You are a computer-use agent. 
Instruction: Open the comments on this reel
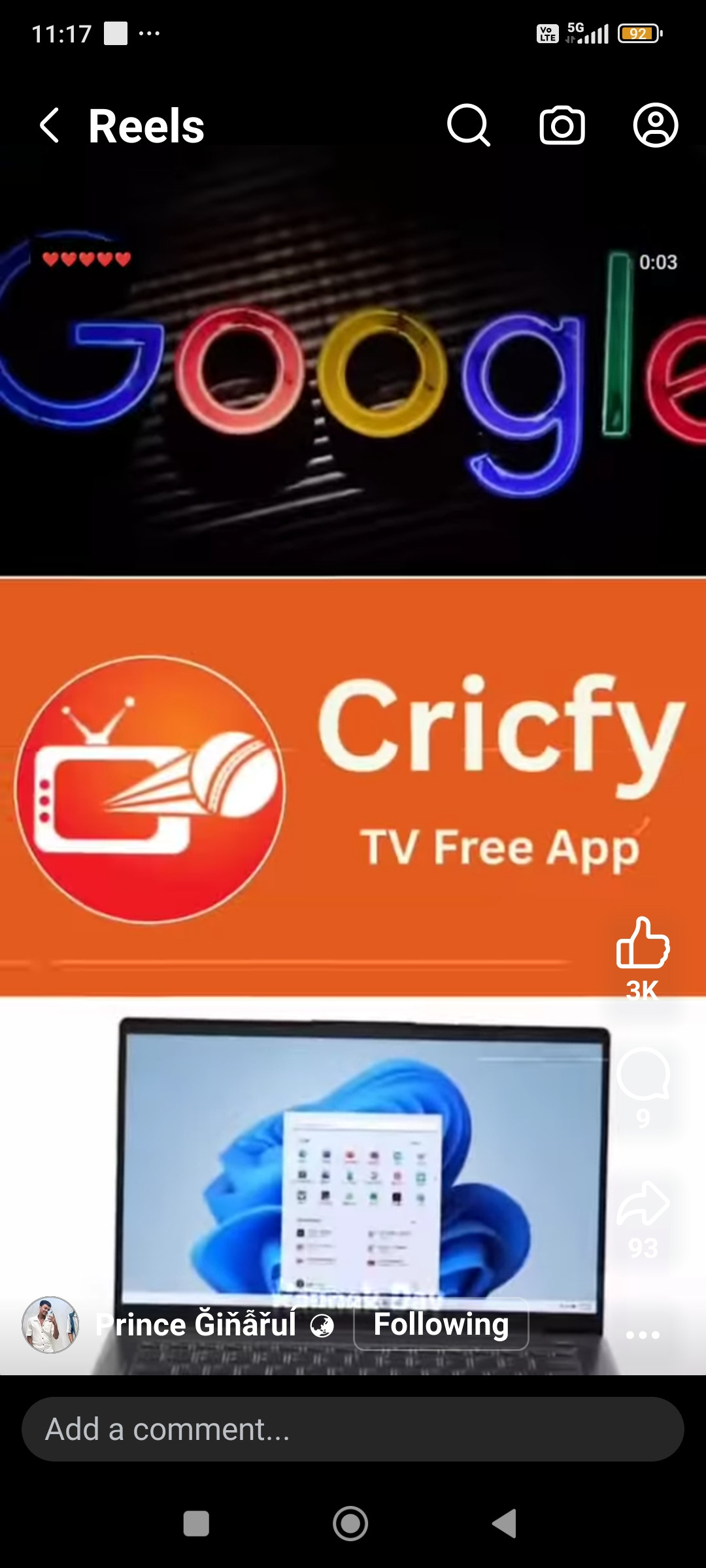pyautogui.click(x=643, y=1075)
